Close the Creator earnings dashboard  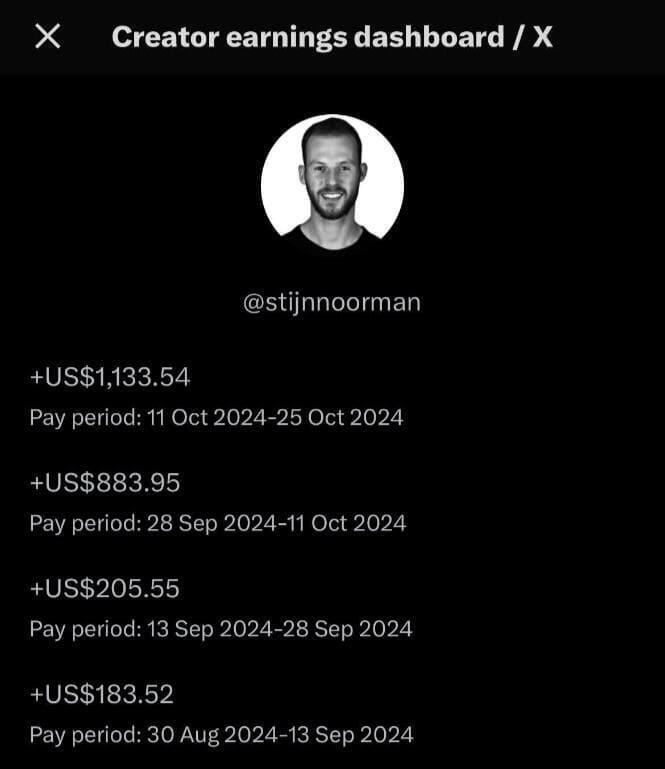coord(47,37)
